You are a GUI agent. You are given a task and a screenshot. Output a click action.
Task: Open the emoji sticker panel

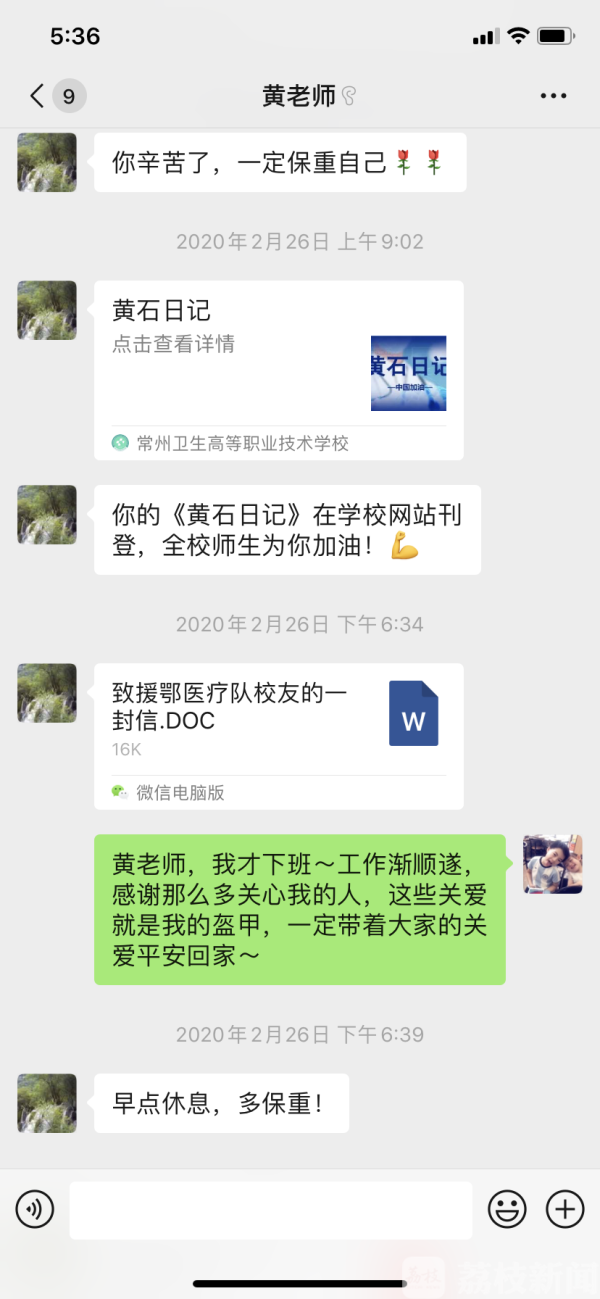507,1210
